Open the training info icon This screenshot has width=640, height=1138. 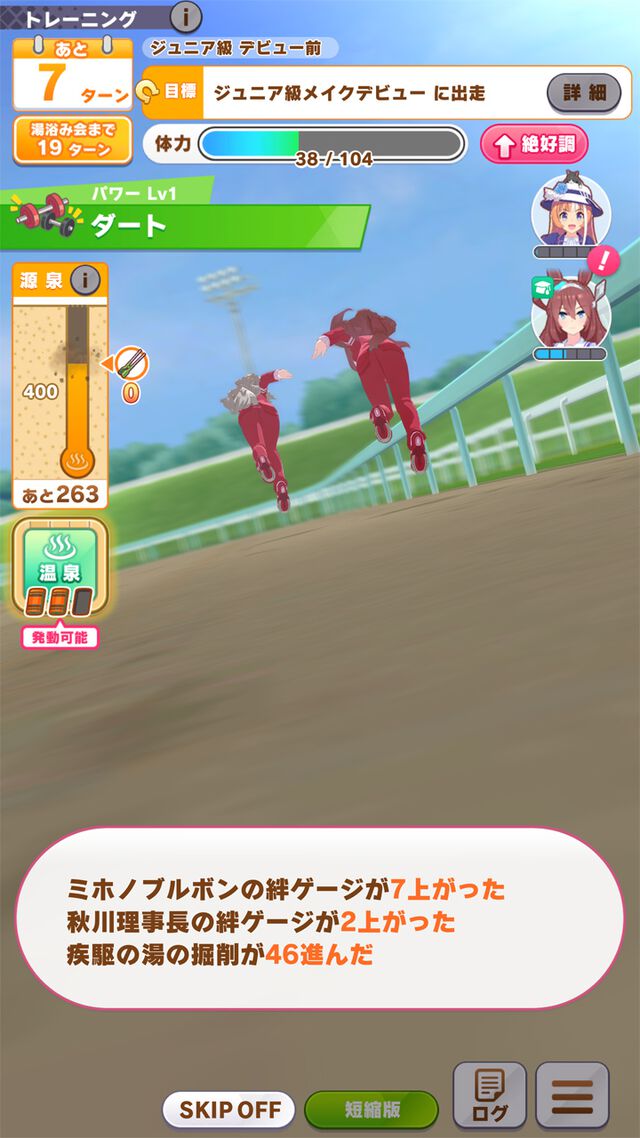pos(185,15)
